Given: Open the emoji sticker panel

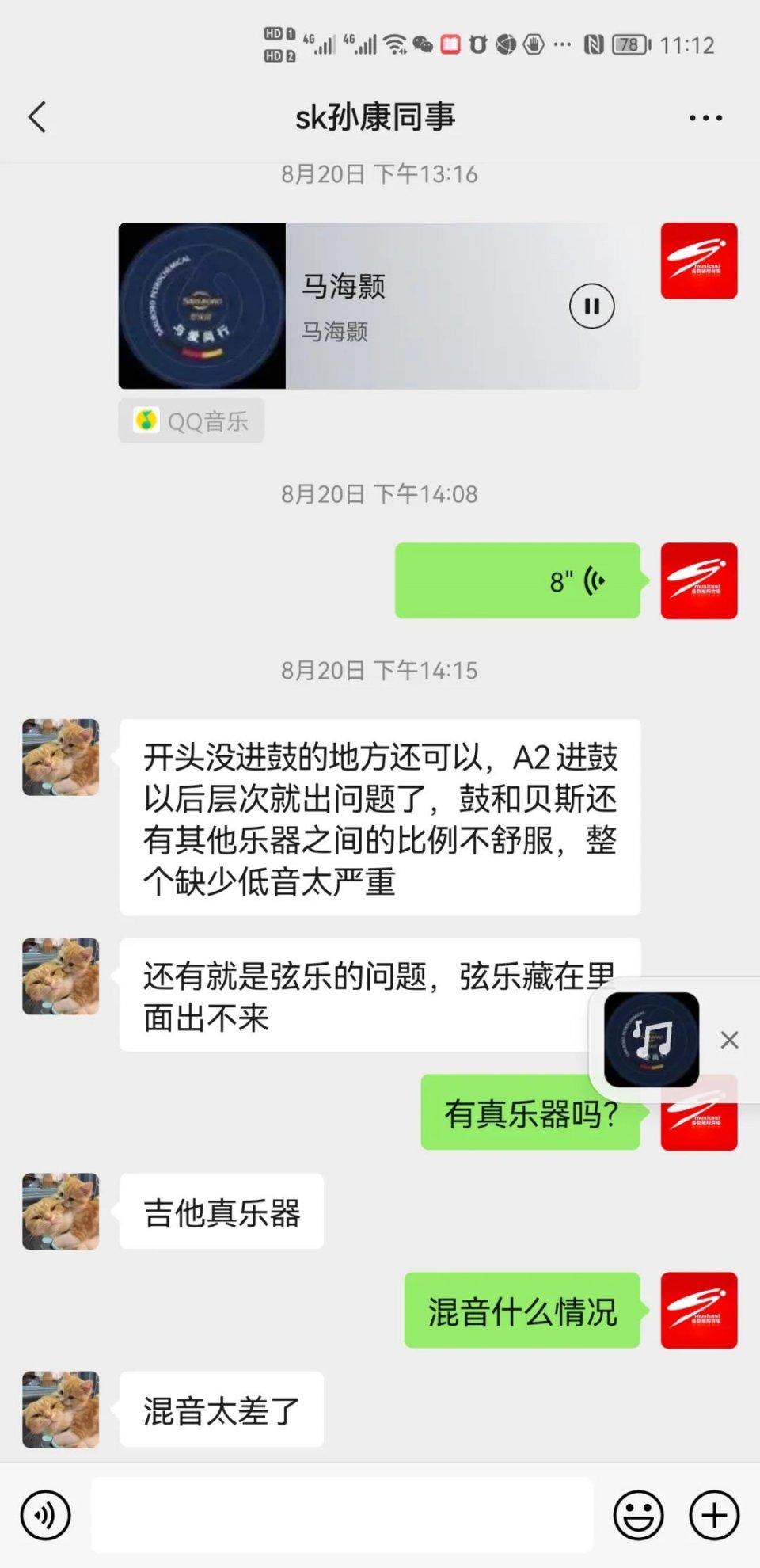Looking at the screenshot, I should pyautogui.click(x=638, y=1515).
